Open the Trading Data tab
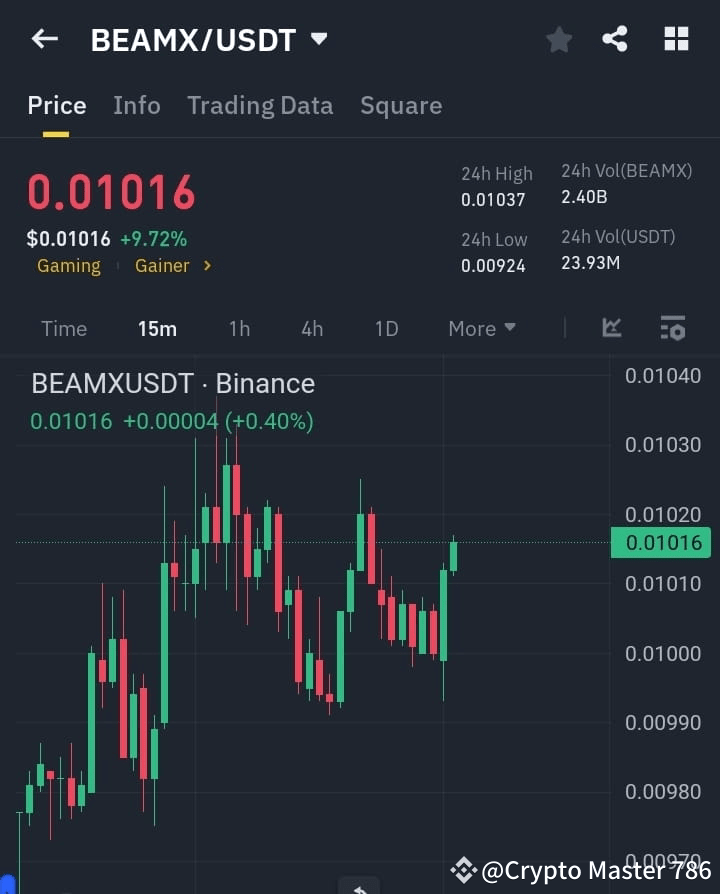Image resolution: width=720 pixels, height=894 pixels. 260,105
